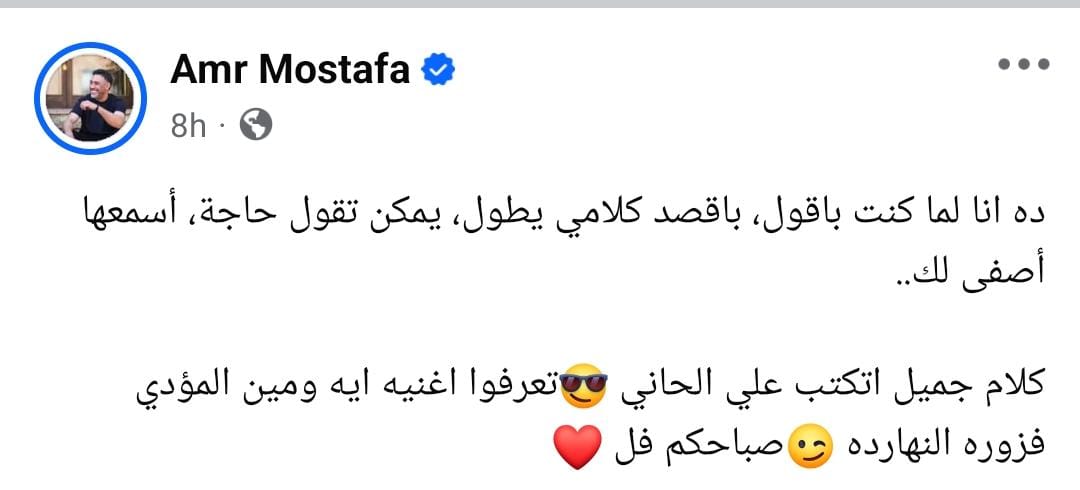The height and width of the screenshot is (490, 1080).
Task: Open the post's three-dot options menu
Action: pos(1023,65)
